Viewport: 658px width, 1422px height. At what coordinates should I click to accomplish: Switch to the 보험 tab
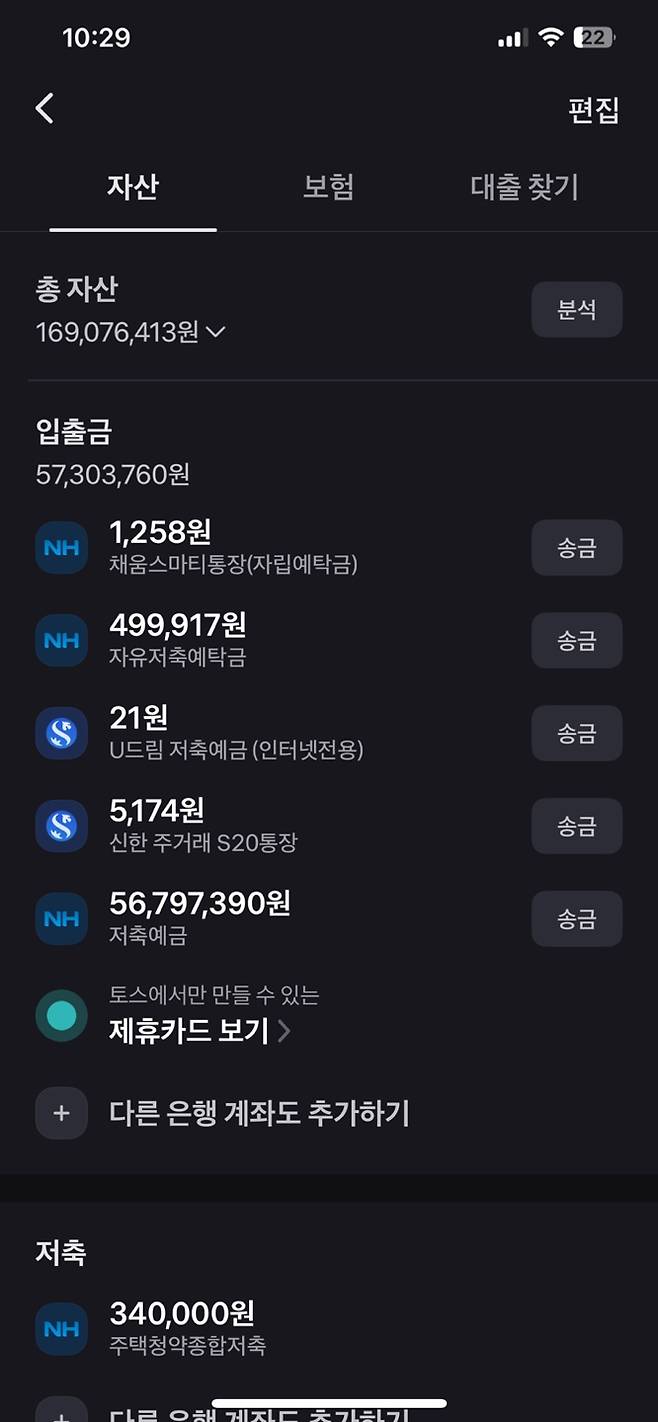[x=328, y=187]
